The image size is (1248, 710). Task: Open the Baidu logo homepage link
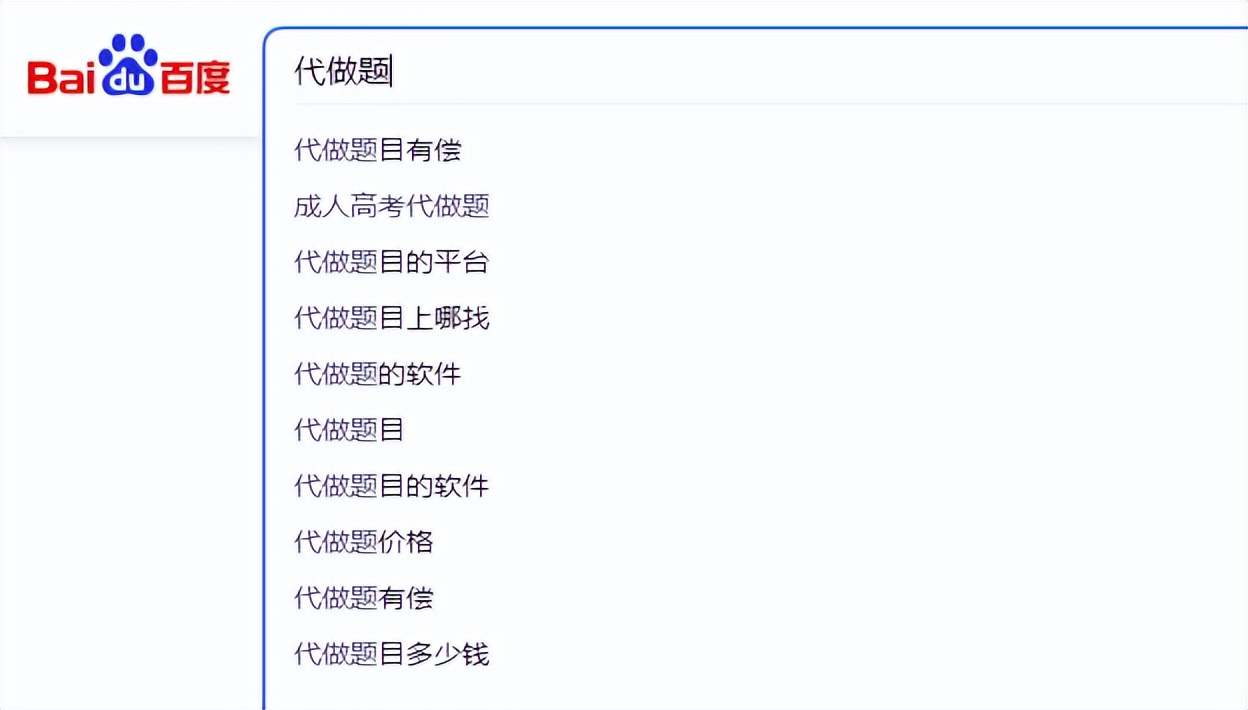(129, 68)
